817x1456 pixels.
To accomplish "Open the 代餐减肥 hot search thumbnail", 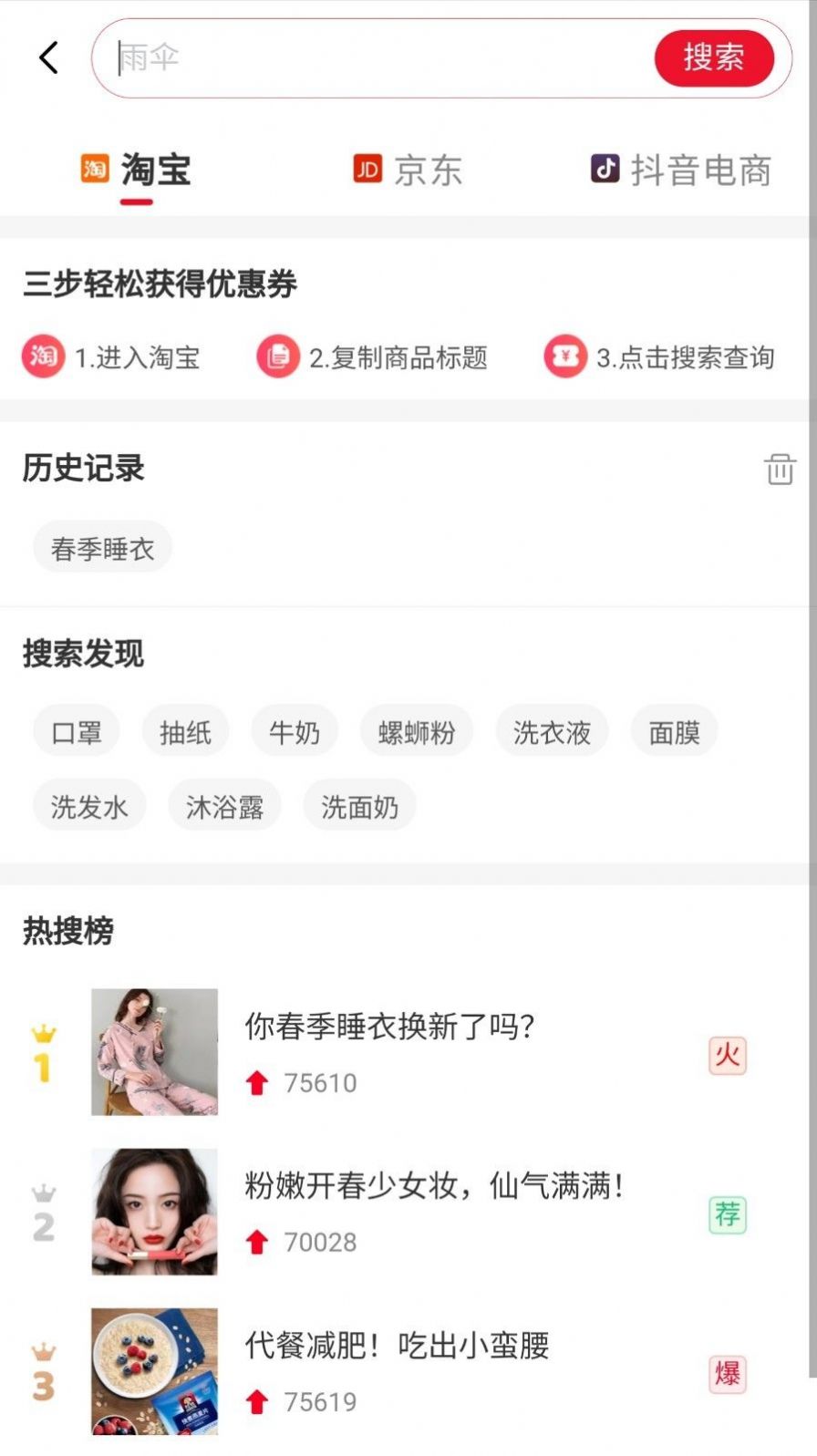I will 154,1368.
